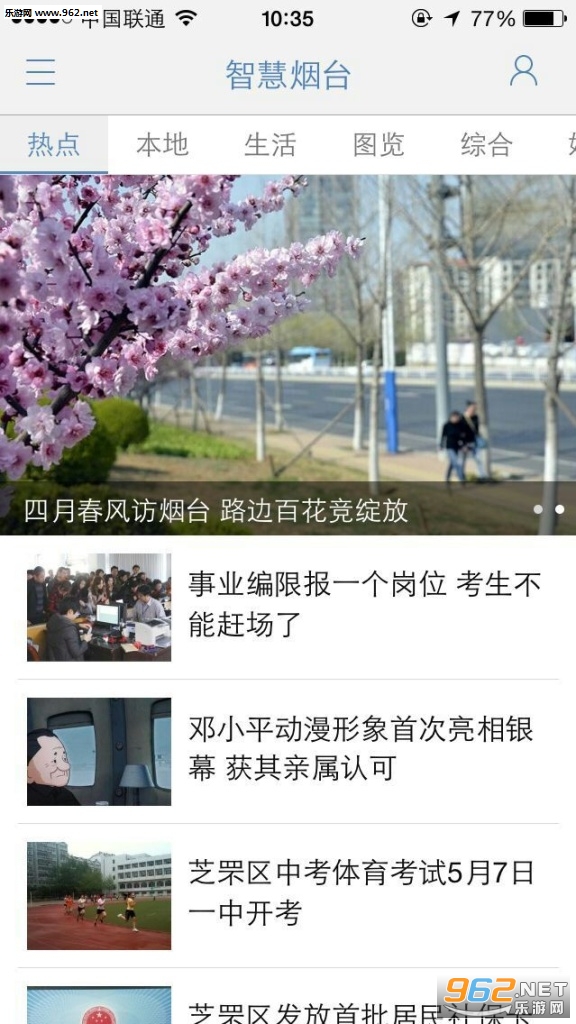Open the 芝罘区发放首批居民 article

[288, 997]
